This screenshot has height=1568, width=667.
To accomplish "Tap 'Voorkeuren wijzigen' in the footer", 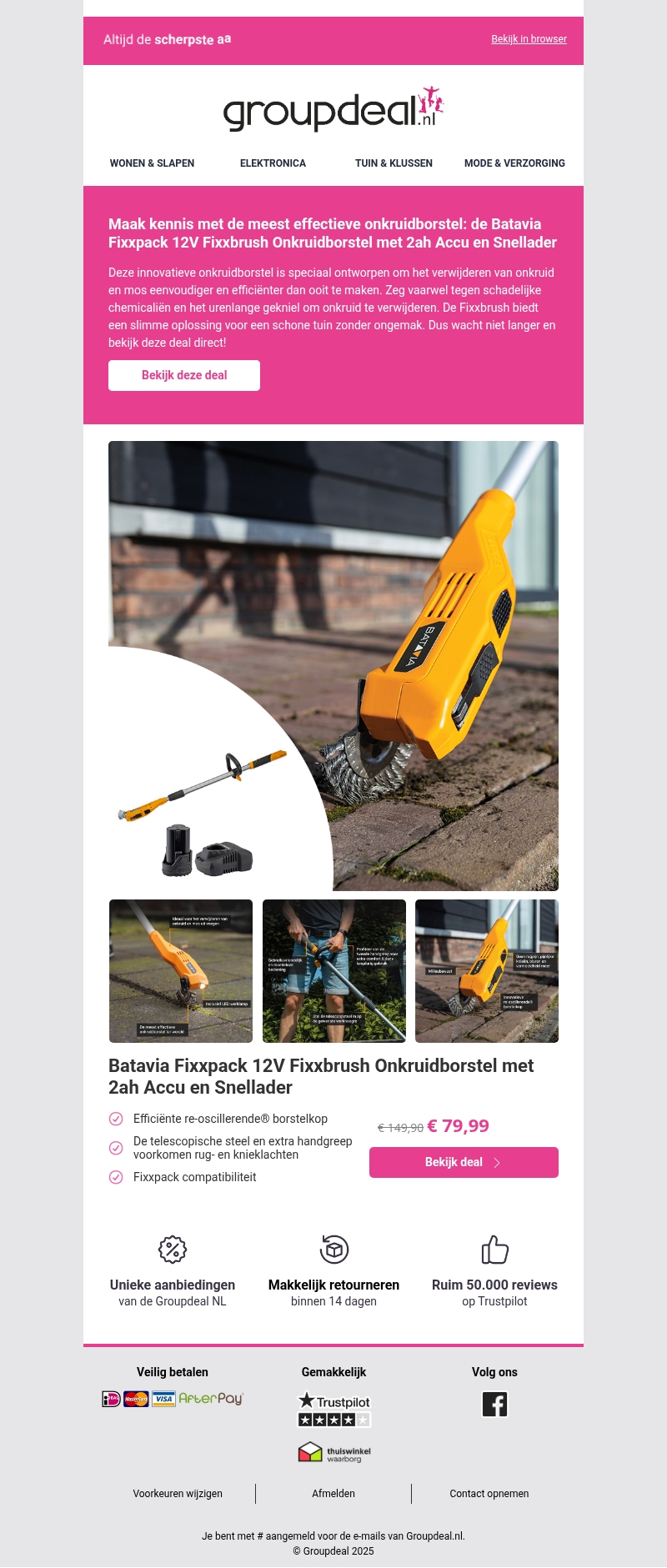I will pos(178,1494).
